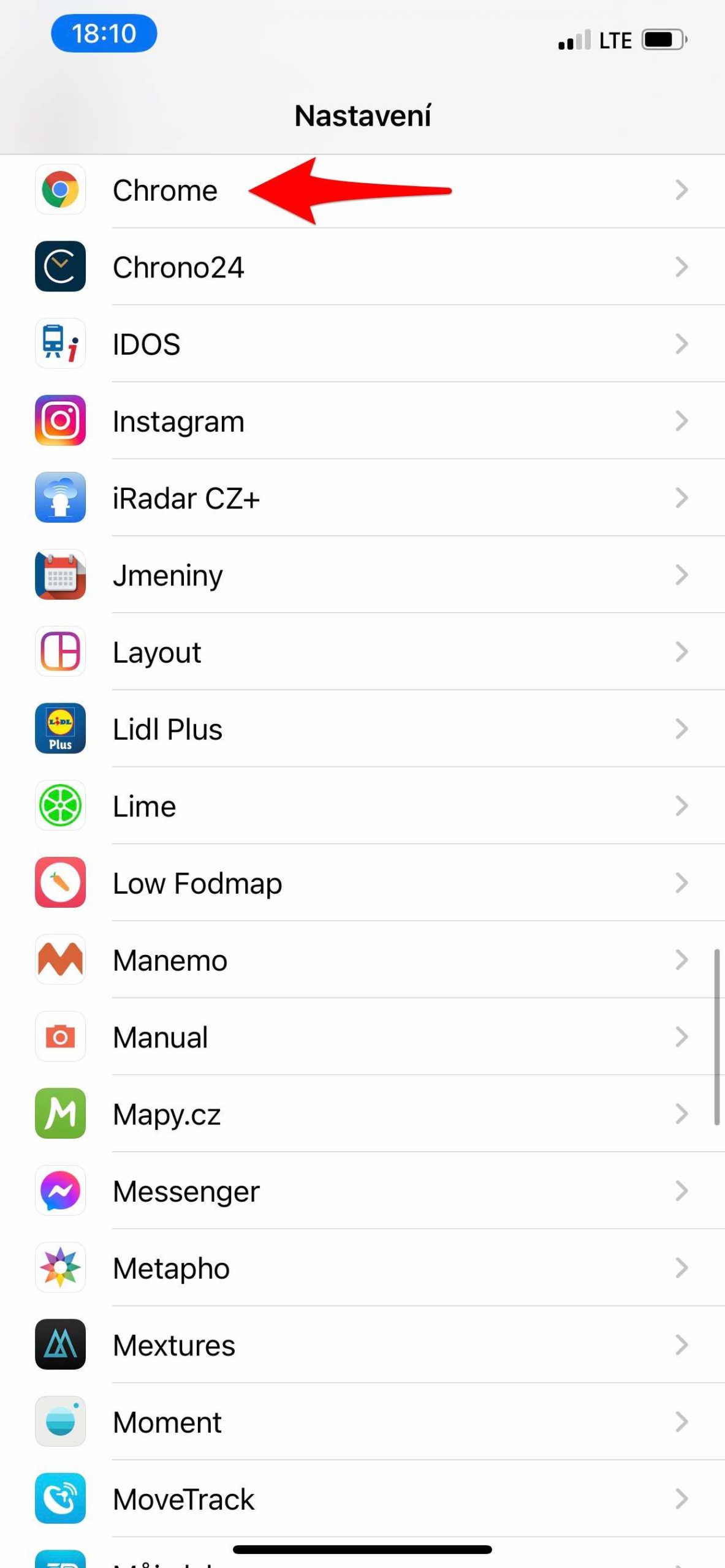Select the Low Fodmap carrot icon
The image size is (725, 1568).
[x=60, y=883]
